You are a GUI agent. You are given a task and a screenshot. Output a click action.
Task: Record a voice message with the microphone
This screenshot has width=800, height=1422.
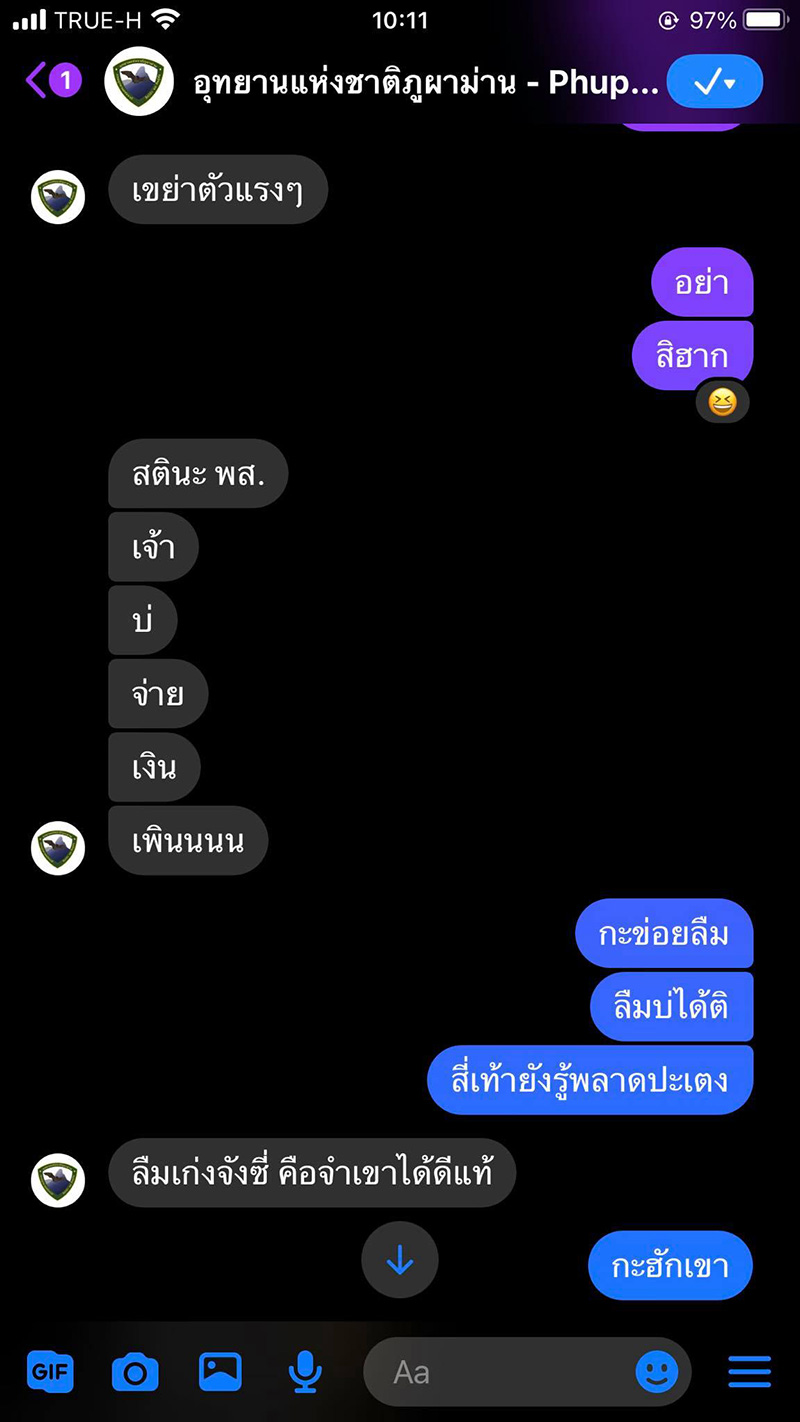click(x=304, y=1372)
